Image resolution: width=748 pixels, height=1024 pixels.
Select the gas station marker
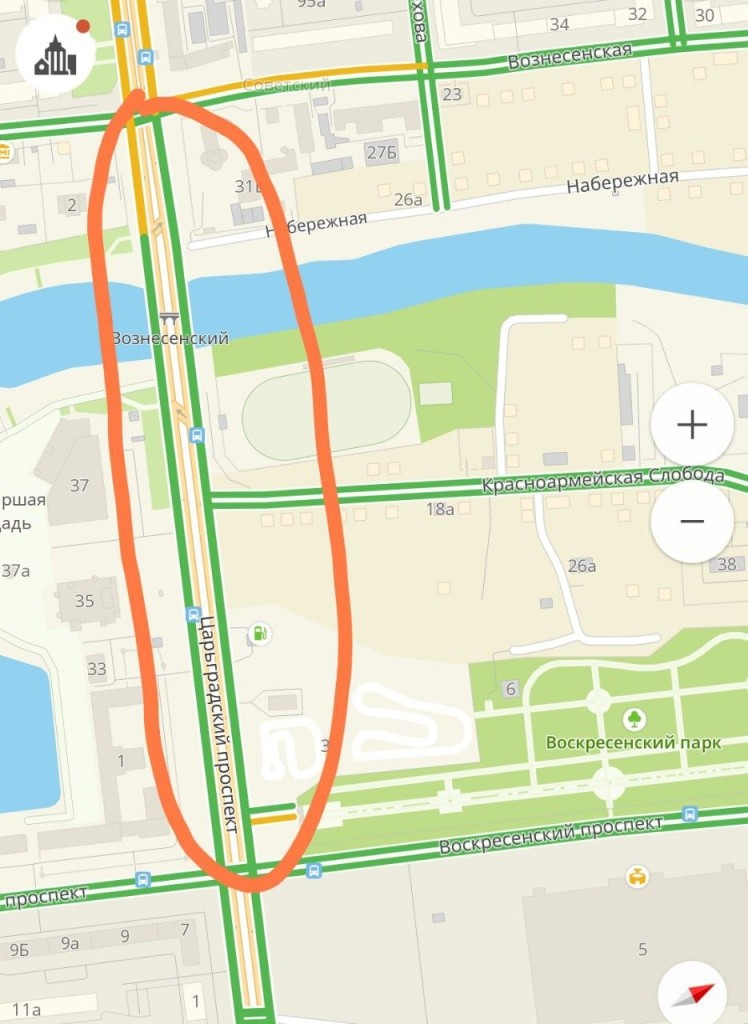pyautogui.click(x=259, y=633)
